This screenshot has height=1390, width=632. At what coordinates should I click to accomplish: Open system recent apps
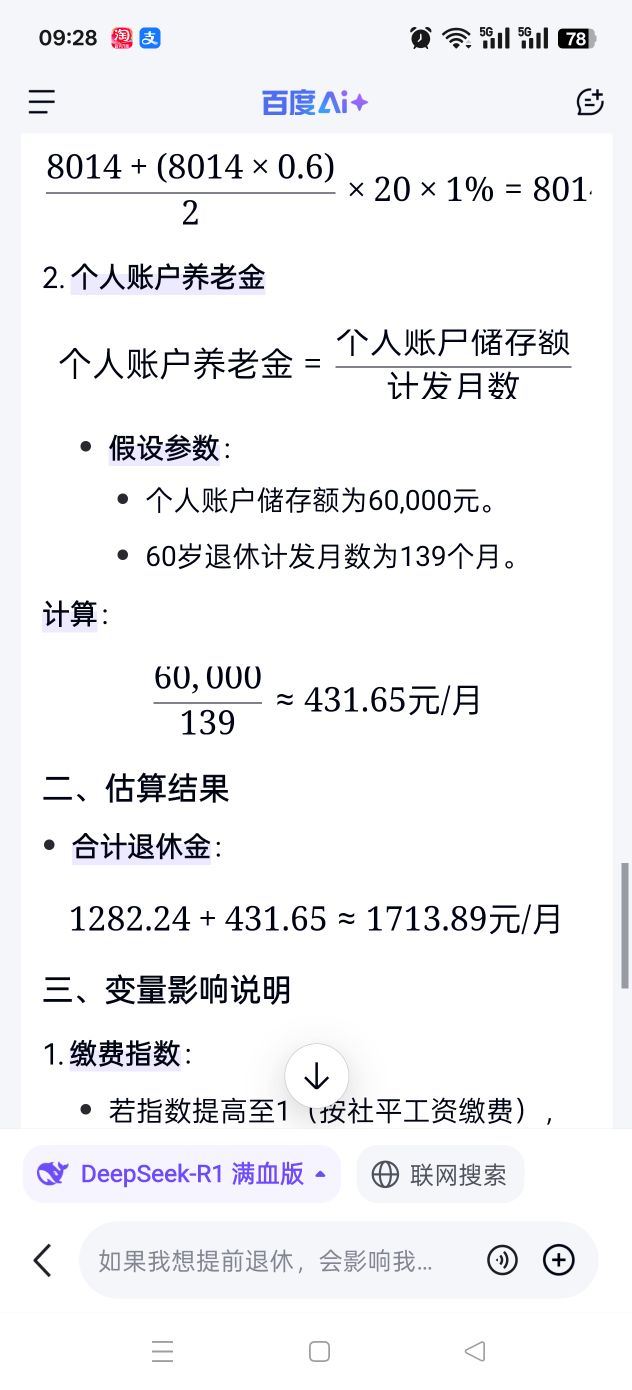click(163, 1352)
